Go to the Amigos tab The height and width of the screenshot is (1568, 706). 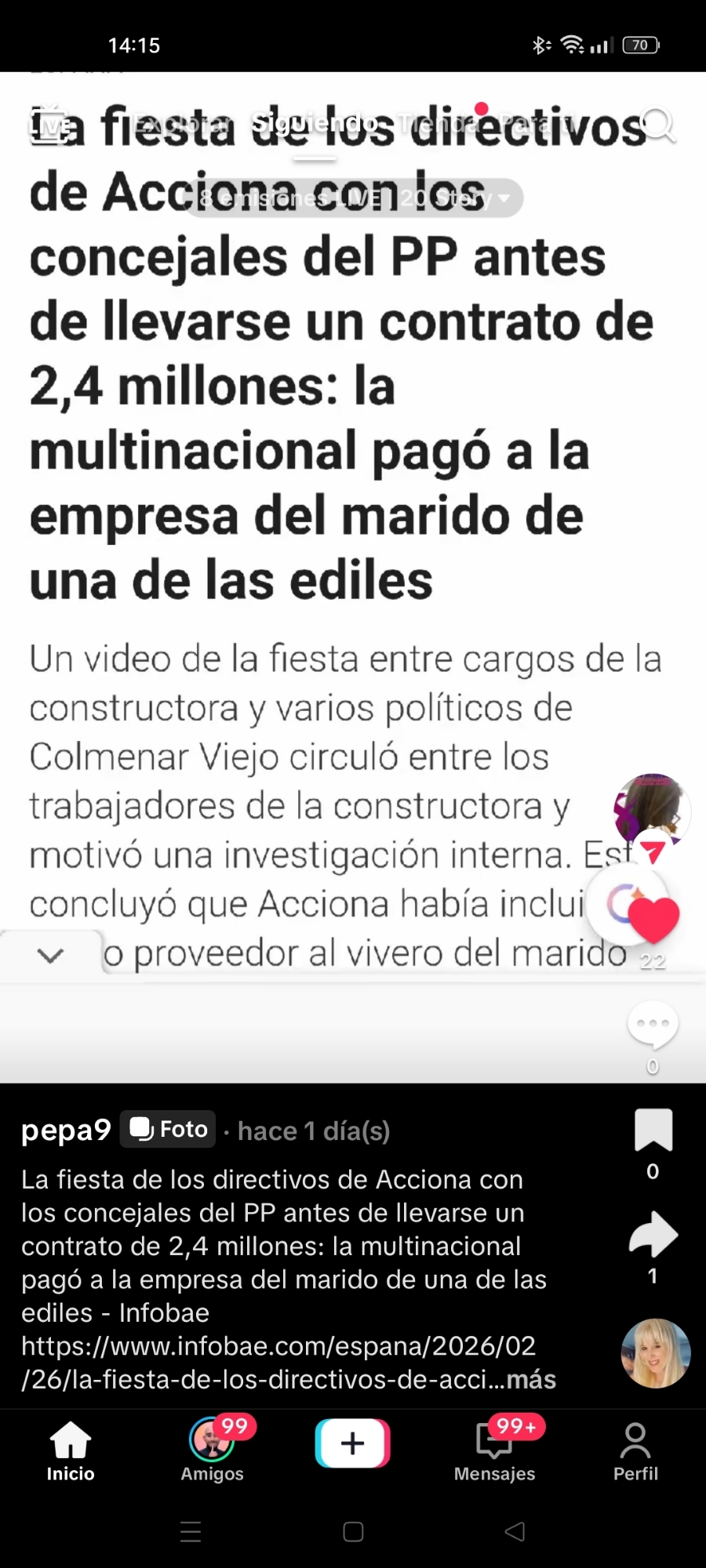pyautogui.click(x=212, y=1450)
